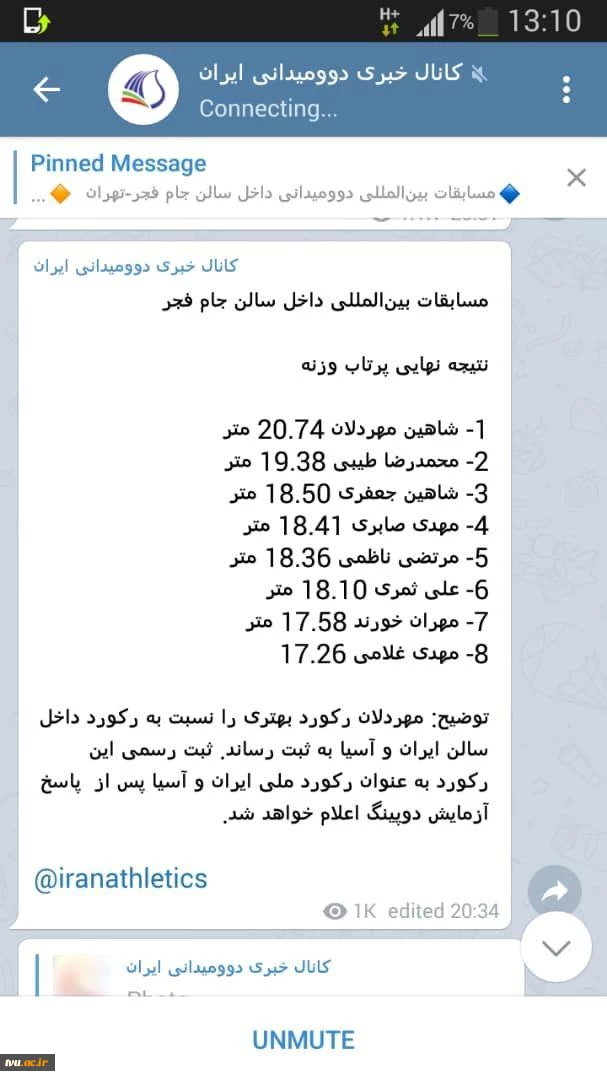The height and width of the screenshot is (1080, 607).
Task: Dismiss the pinned message bar
Action: 576,178
